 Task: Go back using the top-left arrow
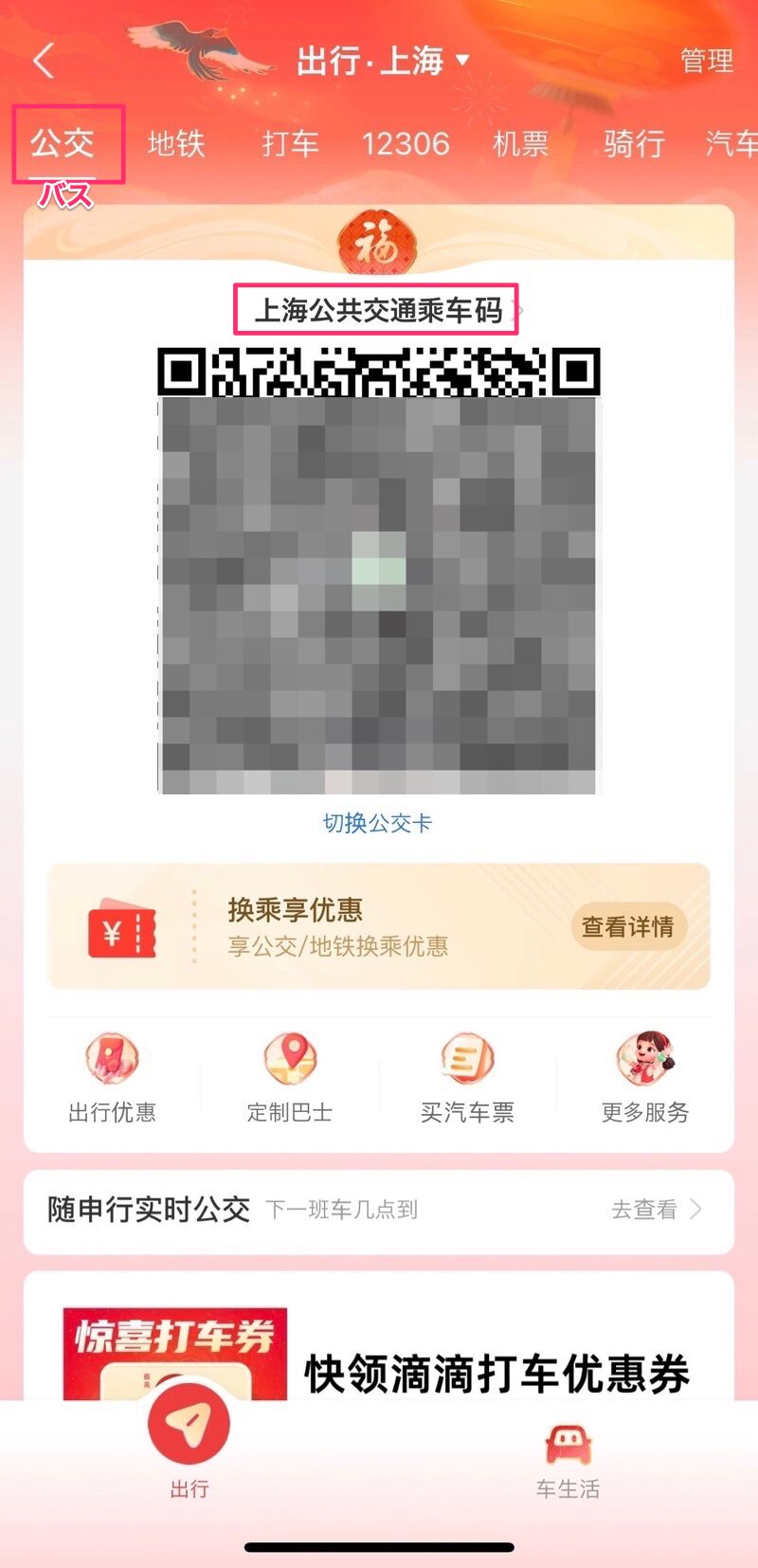44,62
